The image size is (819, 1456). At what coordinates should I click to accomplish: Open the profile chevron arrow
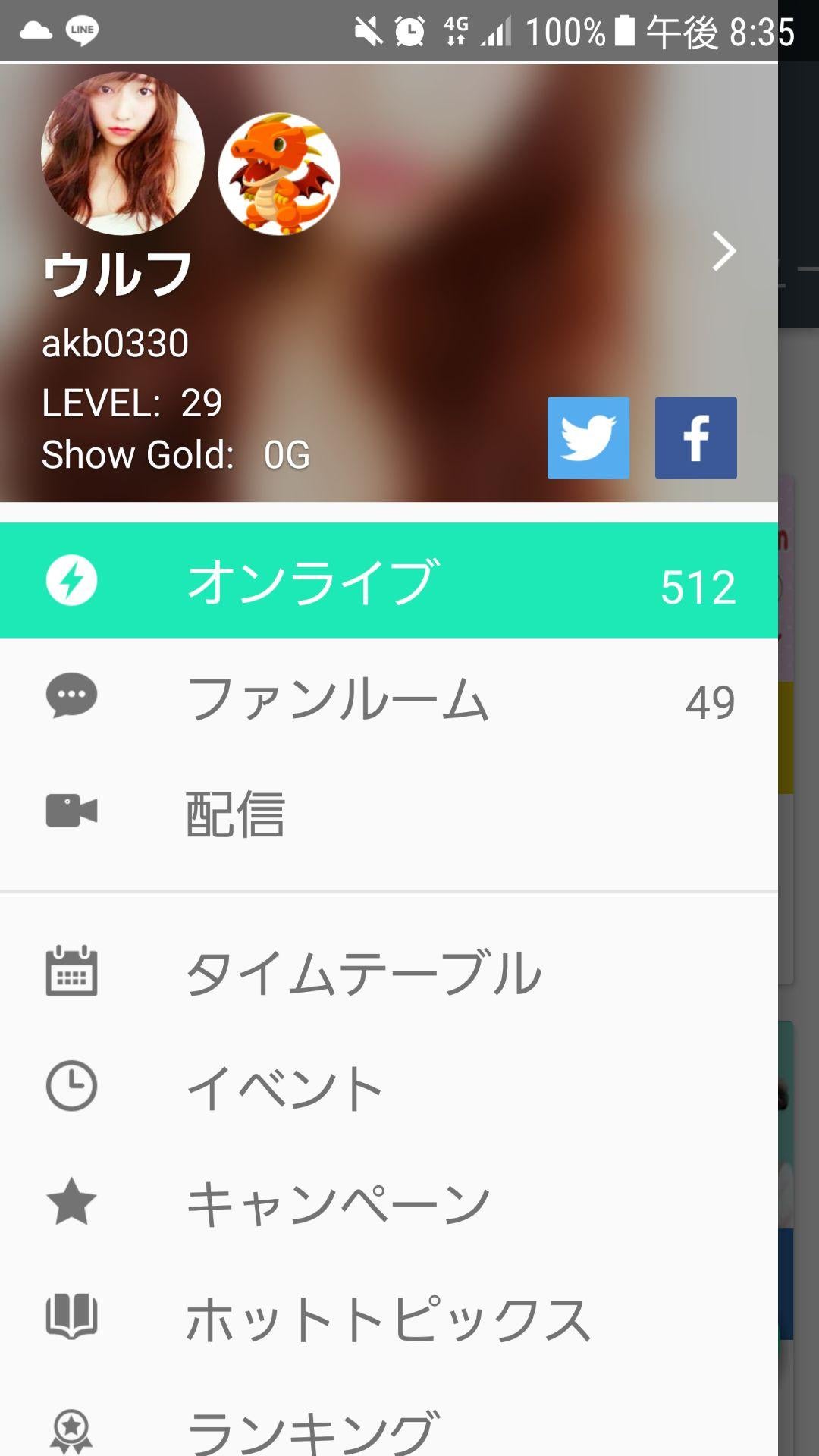pos(723,251)
